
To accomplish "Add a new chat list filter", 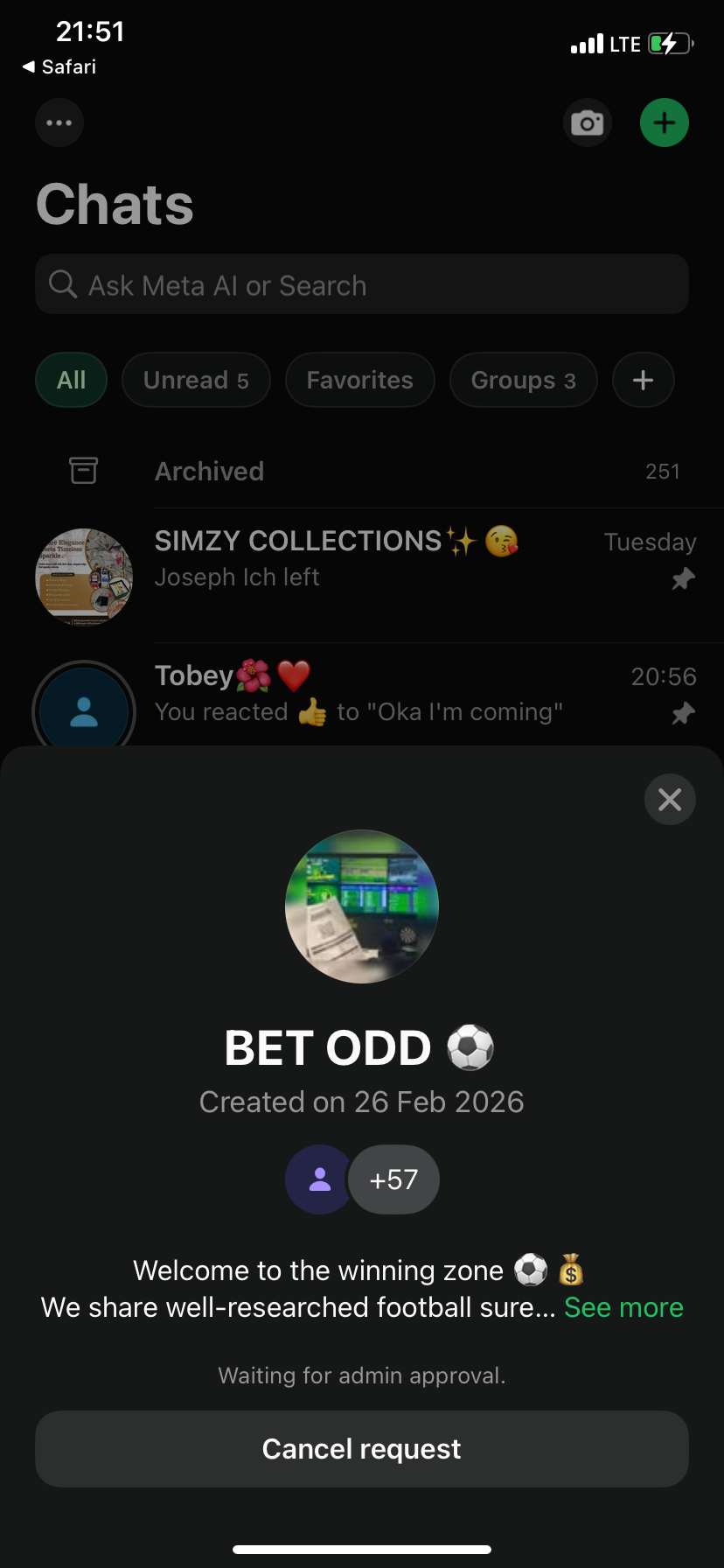I will pos(643,380).
